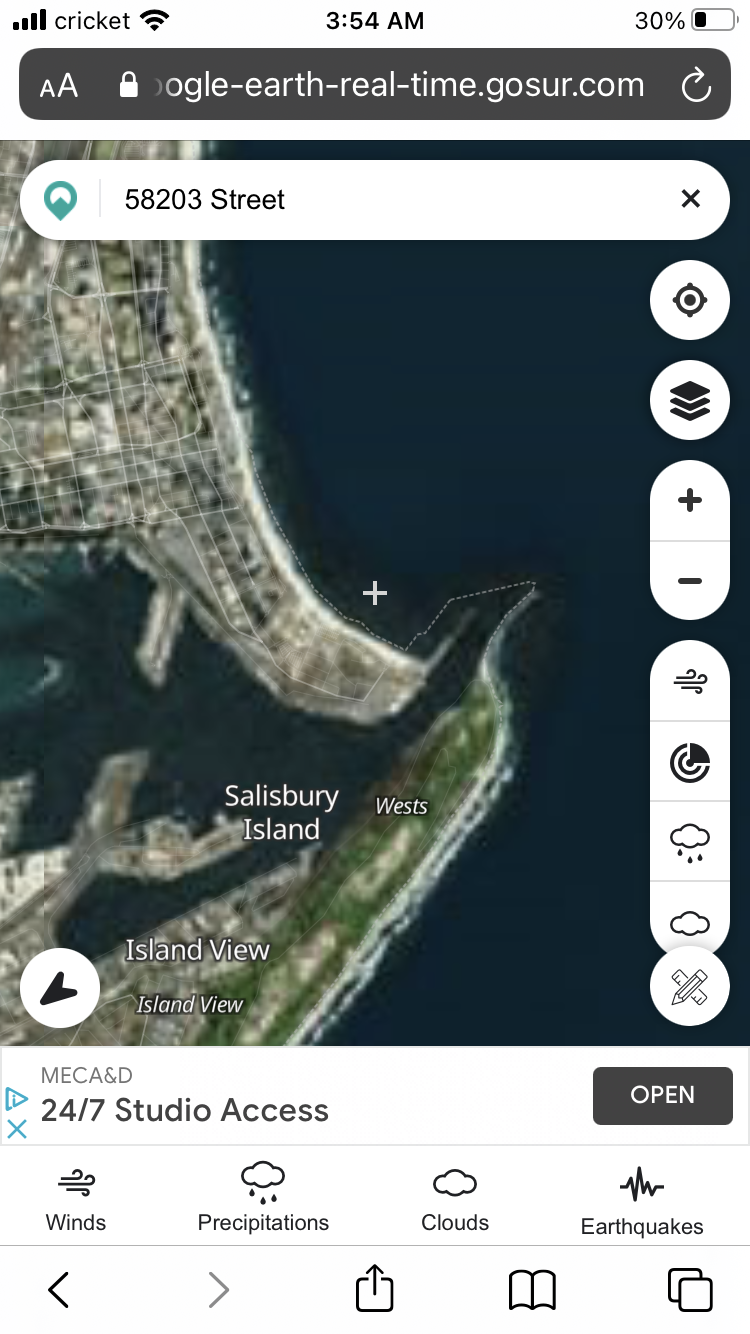This screenshot has height=1334, width=750.
Task: Dismiss the ad banner with the X
Action: coord(17,1129)
